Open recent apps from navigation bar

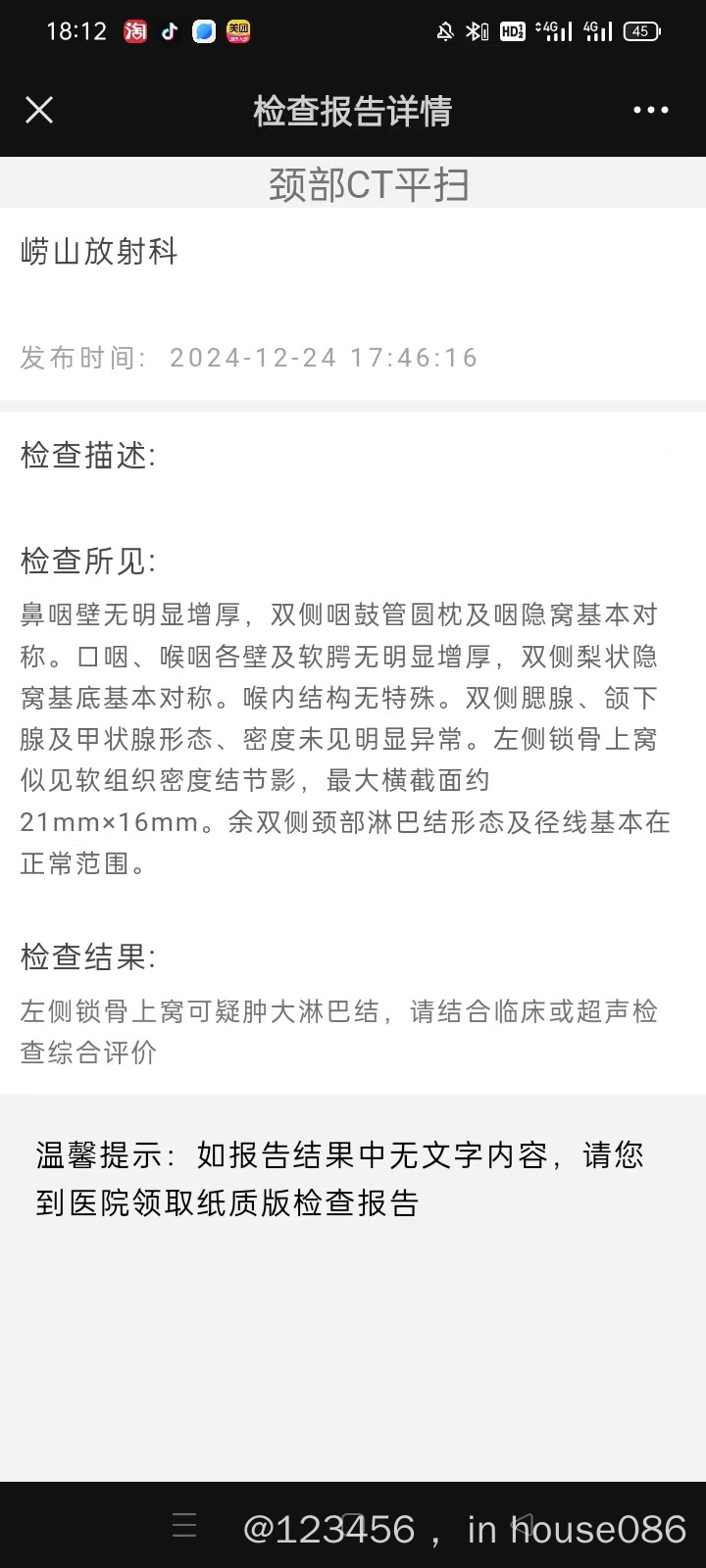coord(184,1526)
